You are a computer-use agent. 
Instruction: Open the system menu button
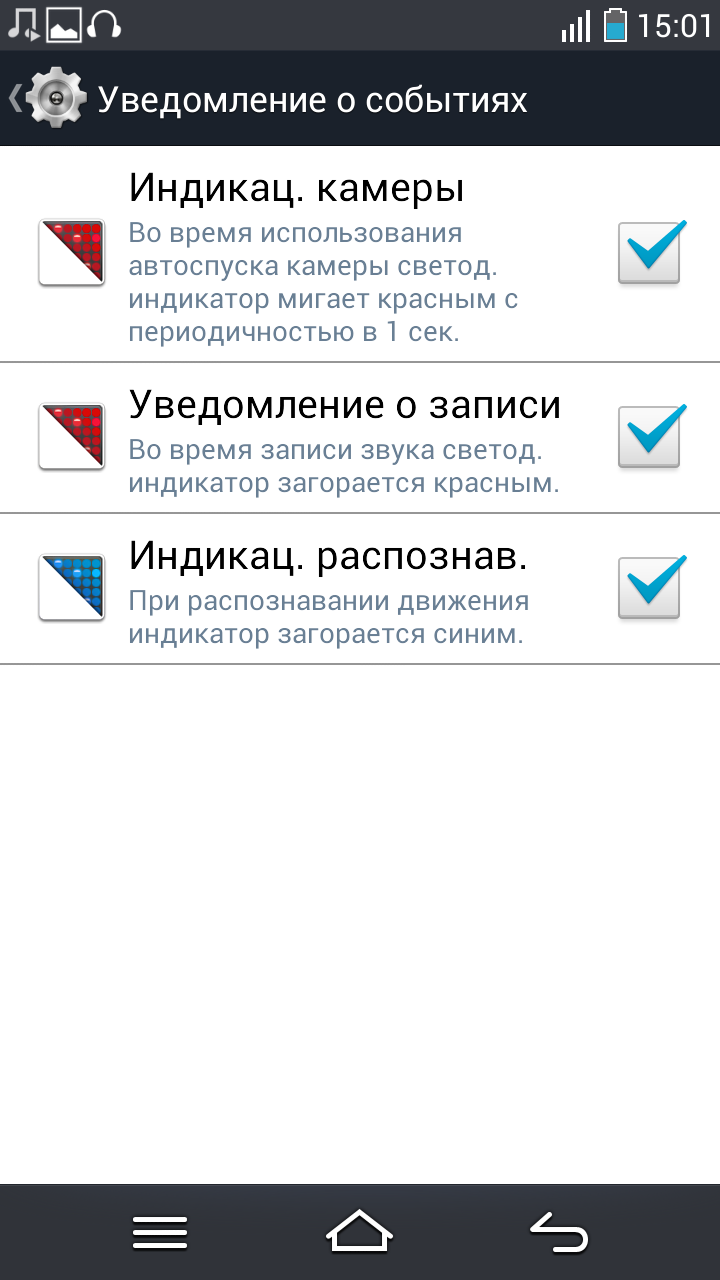pos(160,1232)
